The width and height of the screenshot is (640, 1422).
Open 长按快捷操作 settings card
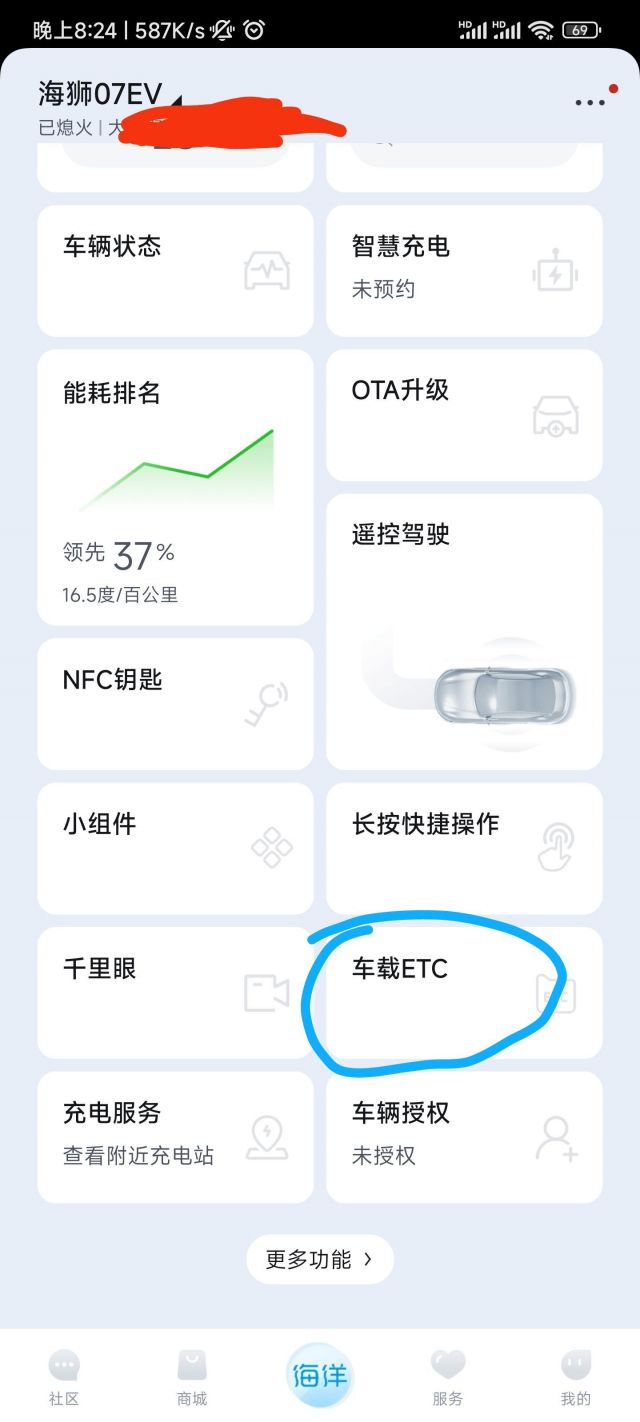pos(464,848)
